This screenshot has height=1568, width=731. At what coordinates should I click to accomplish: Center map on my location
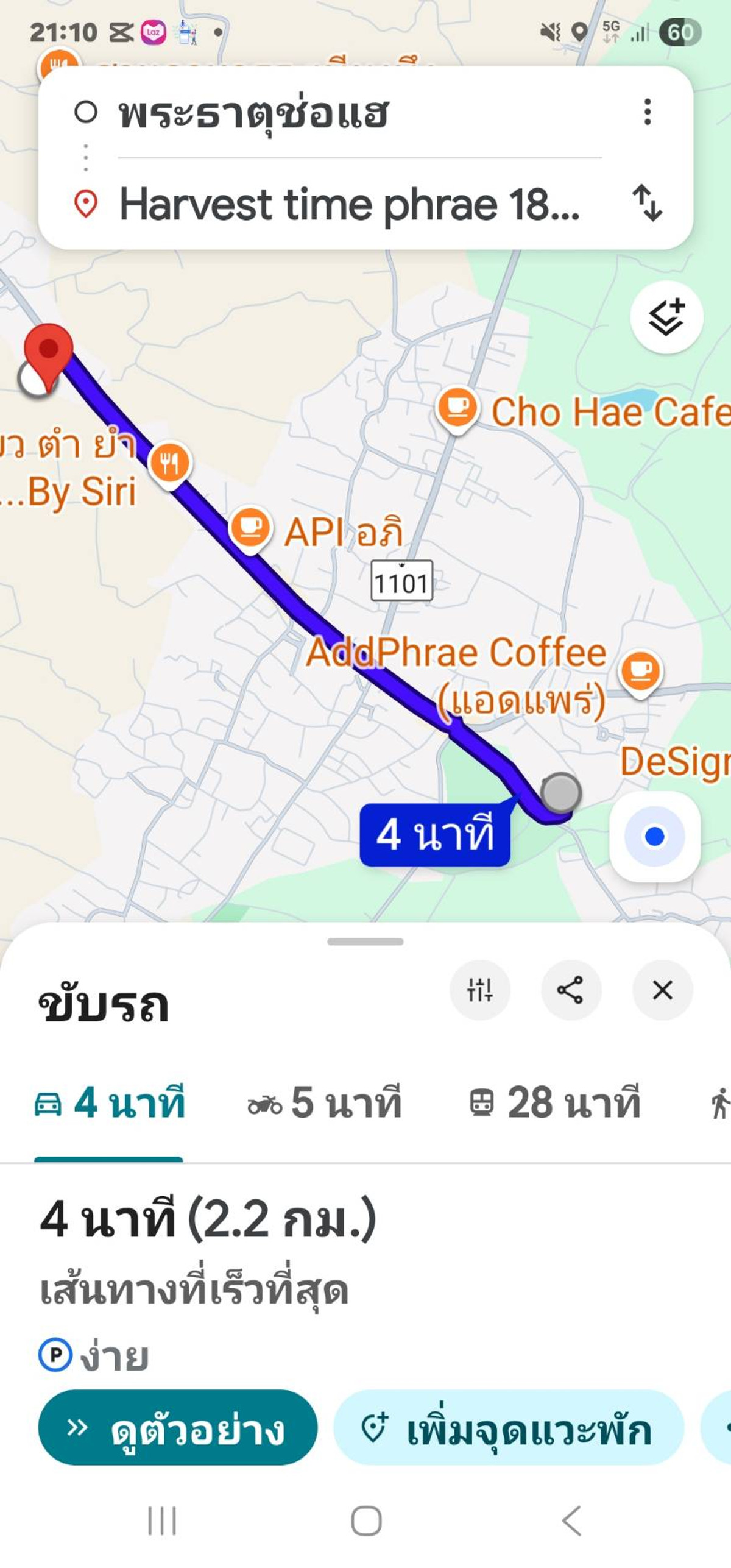(x=654, y=836)
